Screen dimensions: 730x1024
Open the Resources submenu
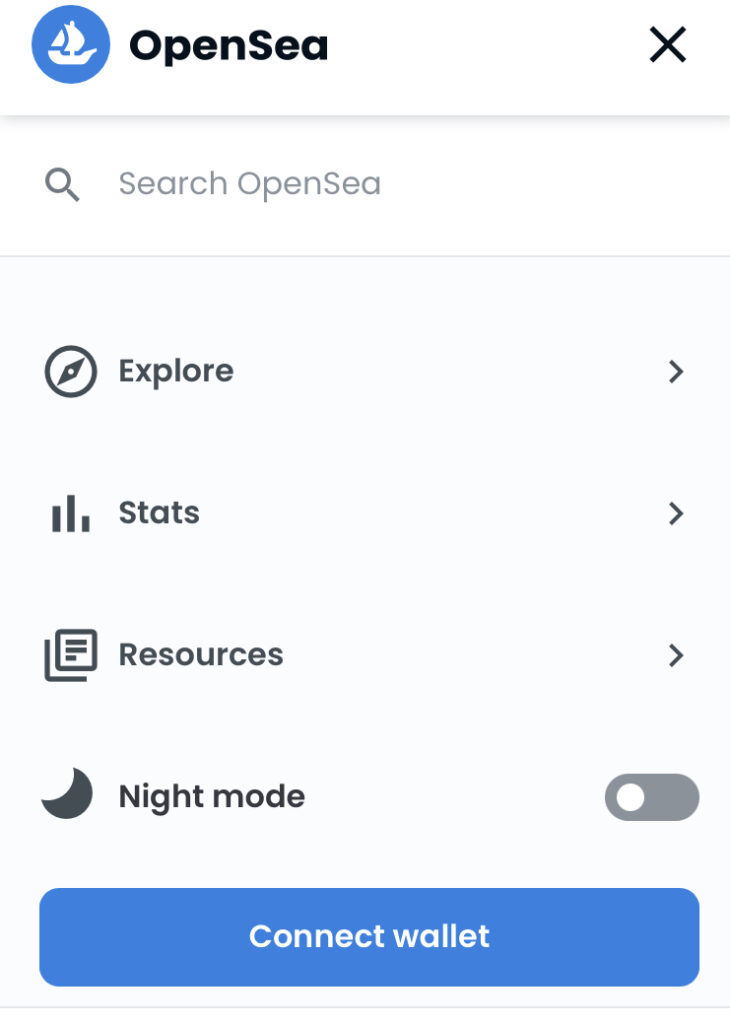click(x=365, y=656)
